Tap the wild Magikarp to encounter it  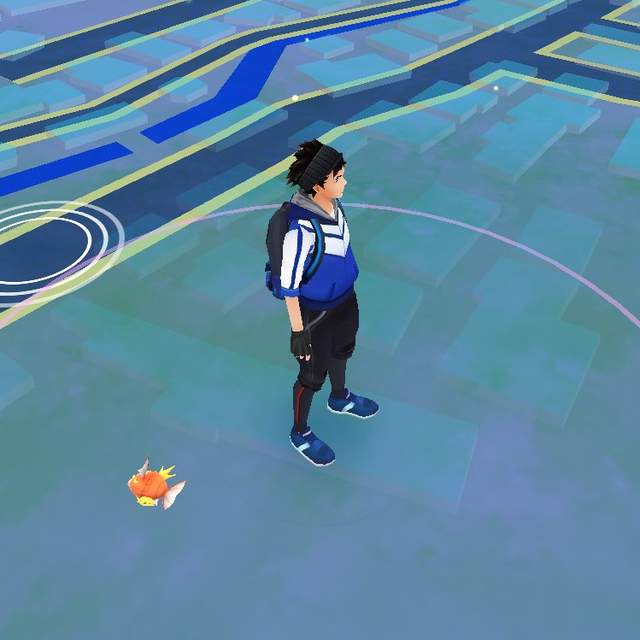[x=153, y=487]
